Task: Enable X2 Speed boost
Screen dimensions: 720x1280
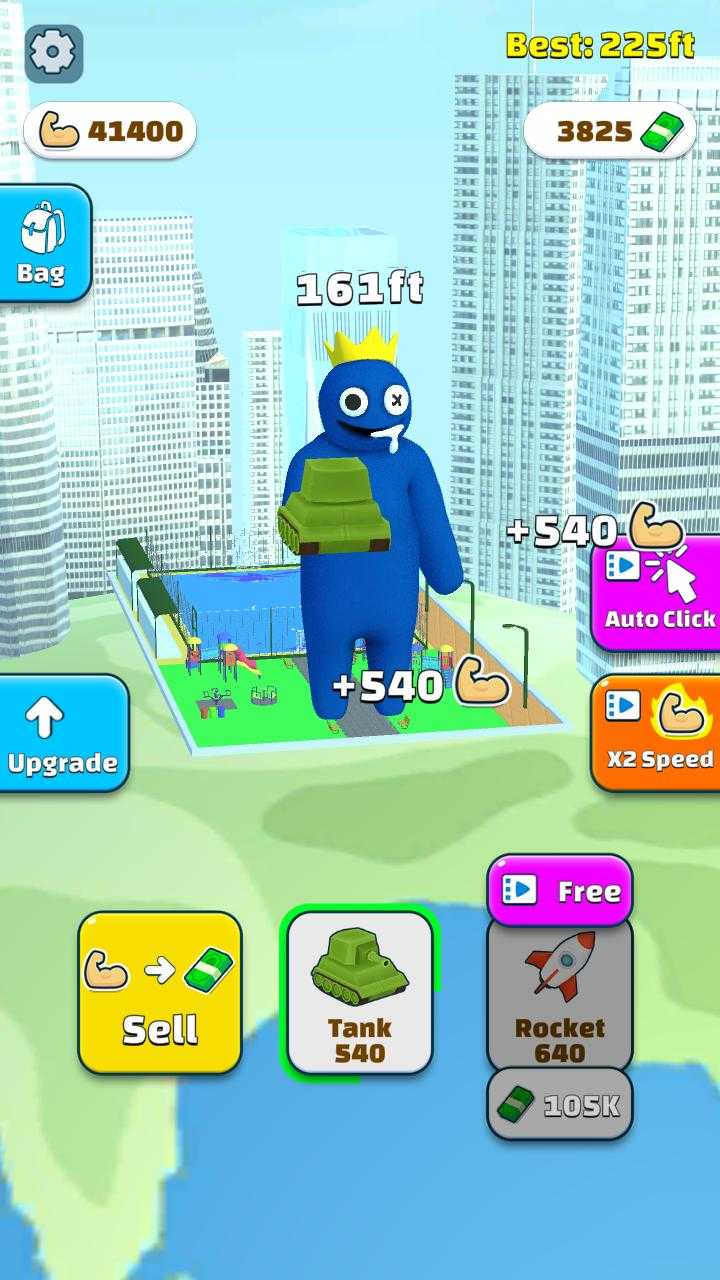Action: click(x=658, y=733)
